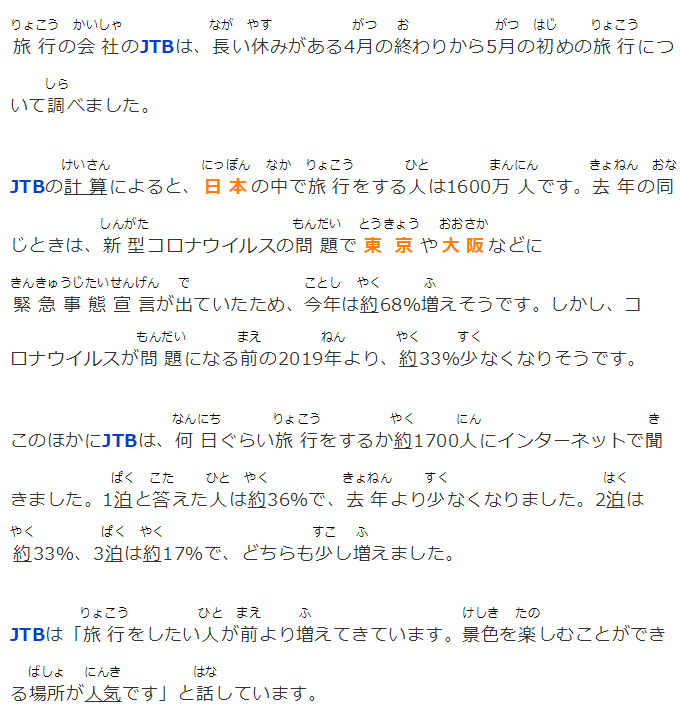Tap the underlined 約 before 1700人
Image resolution: width=680 pixels, height=718 pixels.
click(x=403, y=440)
